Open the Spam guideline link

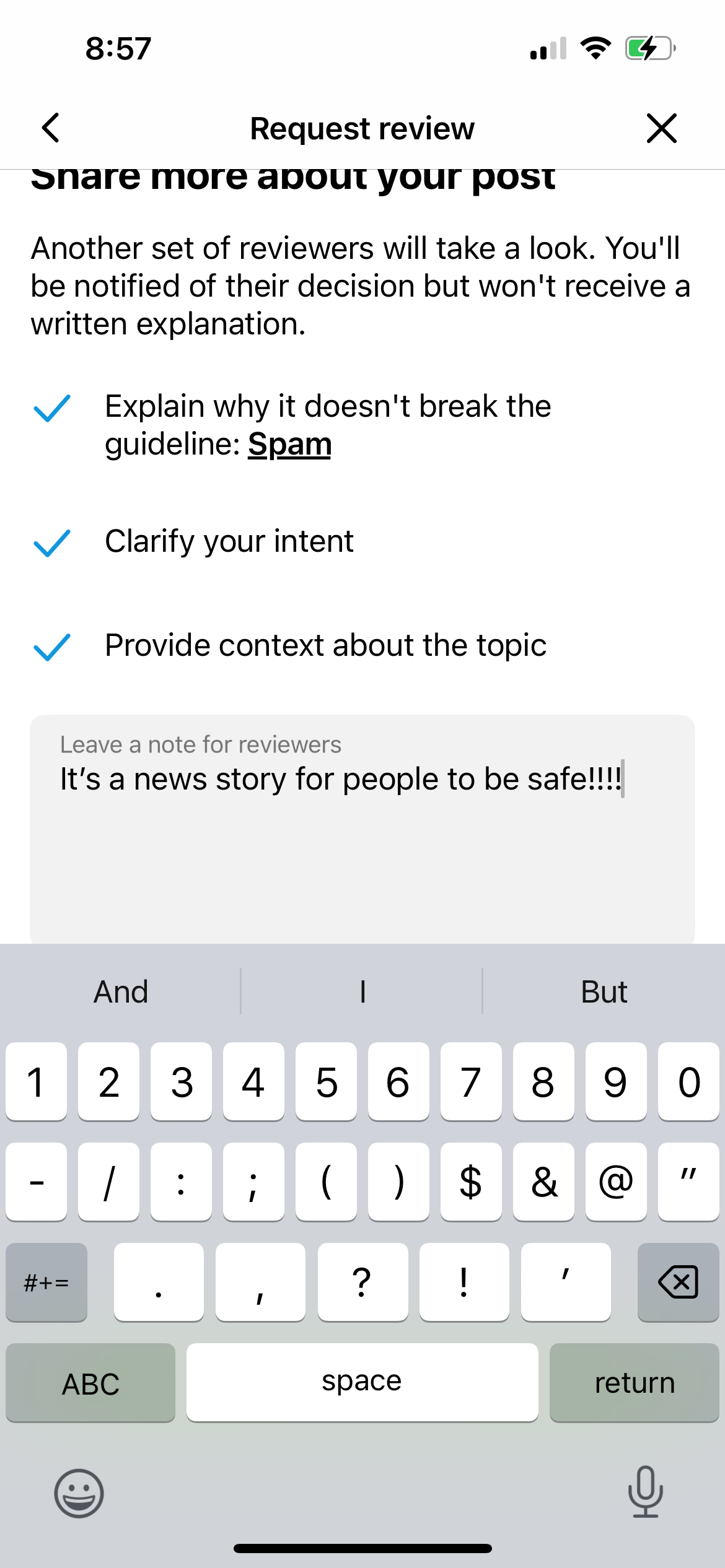click(x=289, y=444)
